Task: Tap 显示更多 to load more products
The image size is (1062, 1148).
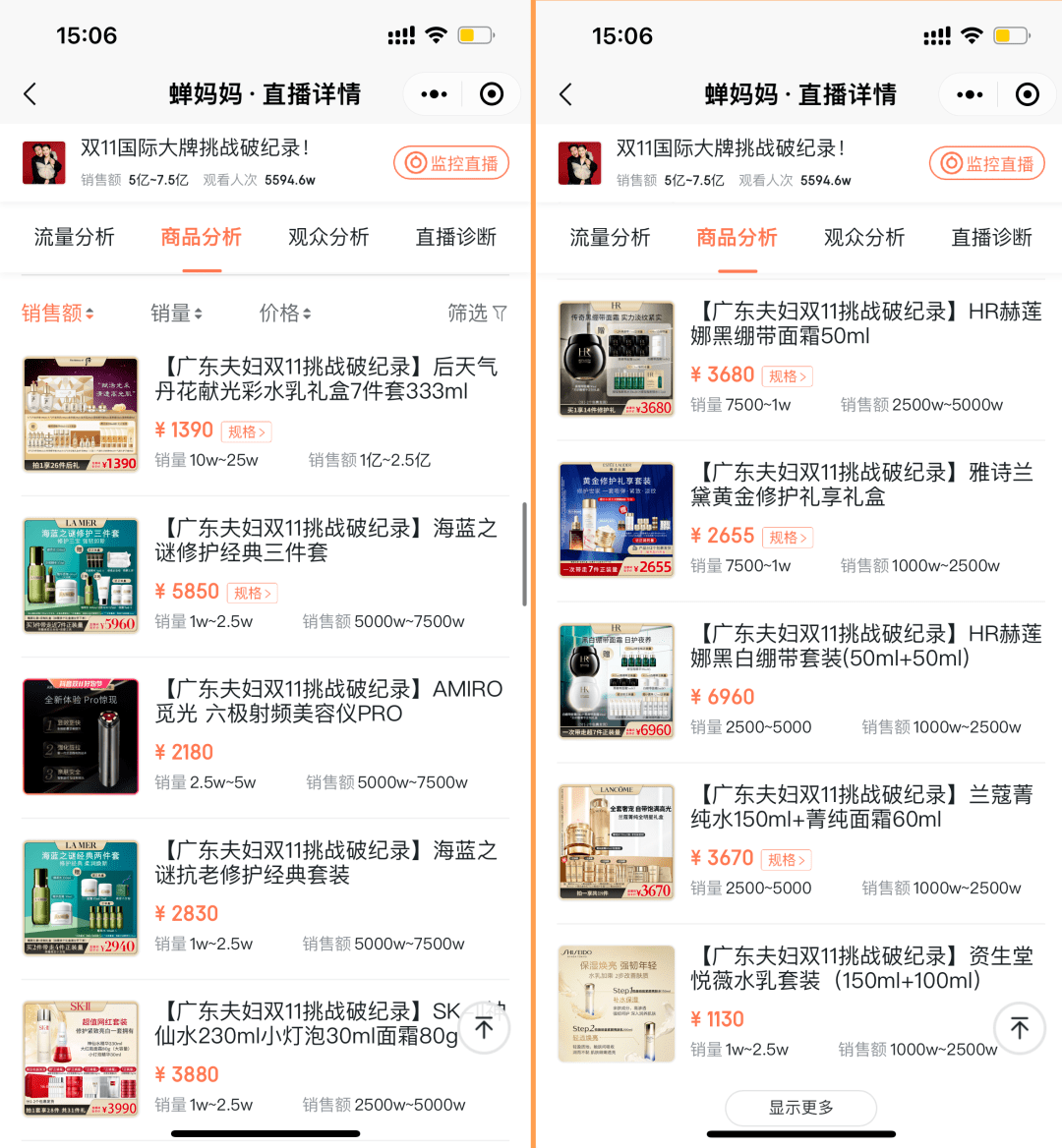Action: [800, 1108]
